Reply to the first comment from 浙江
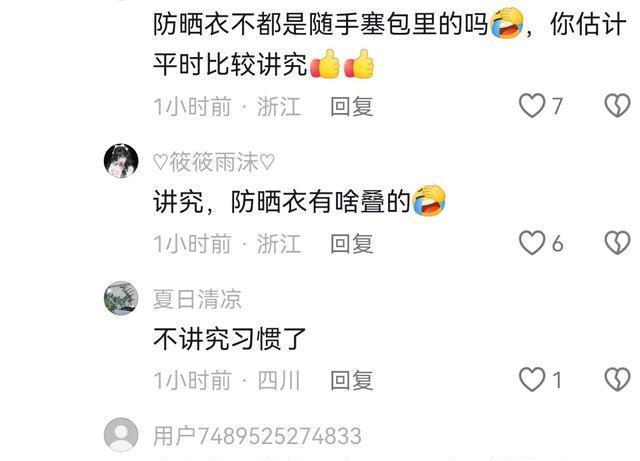The height and width of the screenshot is (461, 640). coord(352,107)
